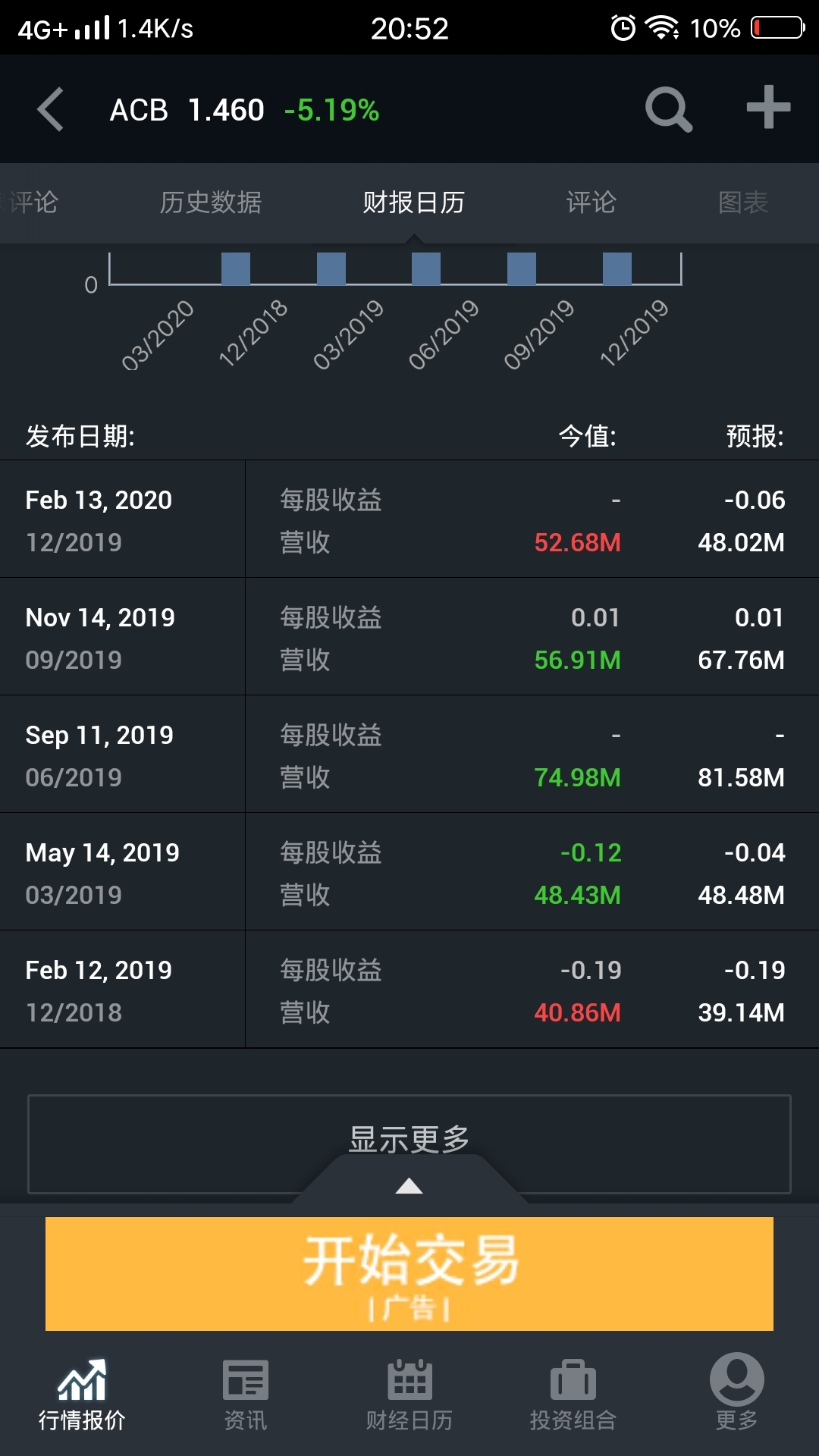Open 行情报价 in bottom navigation

pyautogui.click(x=82, y=1395)
